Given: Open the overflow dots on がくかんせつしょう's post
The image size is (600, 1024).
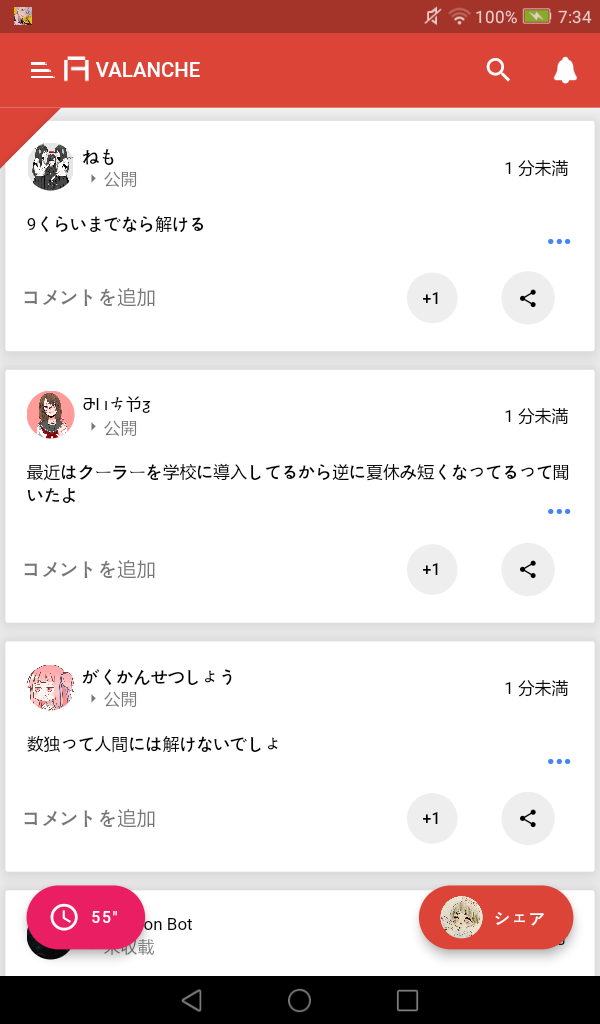Looking at the screenshot, I should click(x=559, y=762).
